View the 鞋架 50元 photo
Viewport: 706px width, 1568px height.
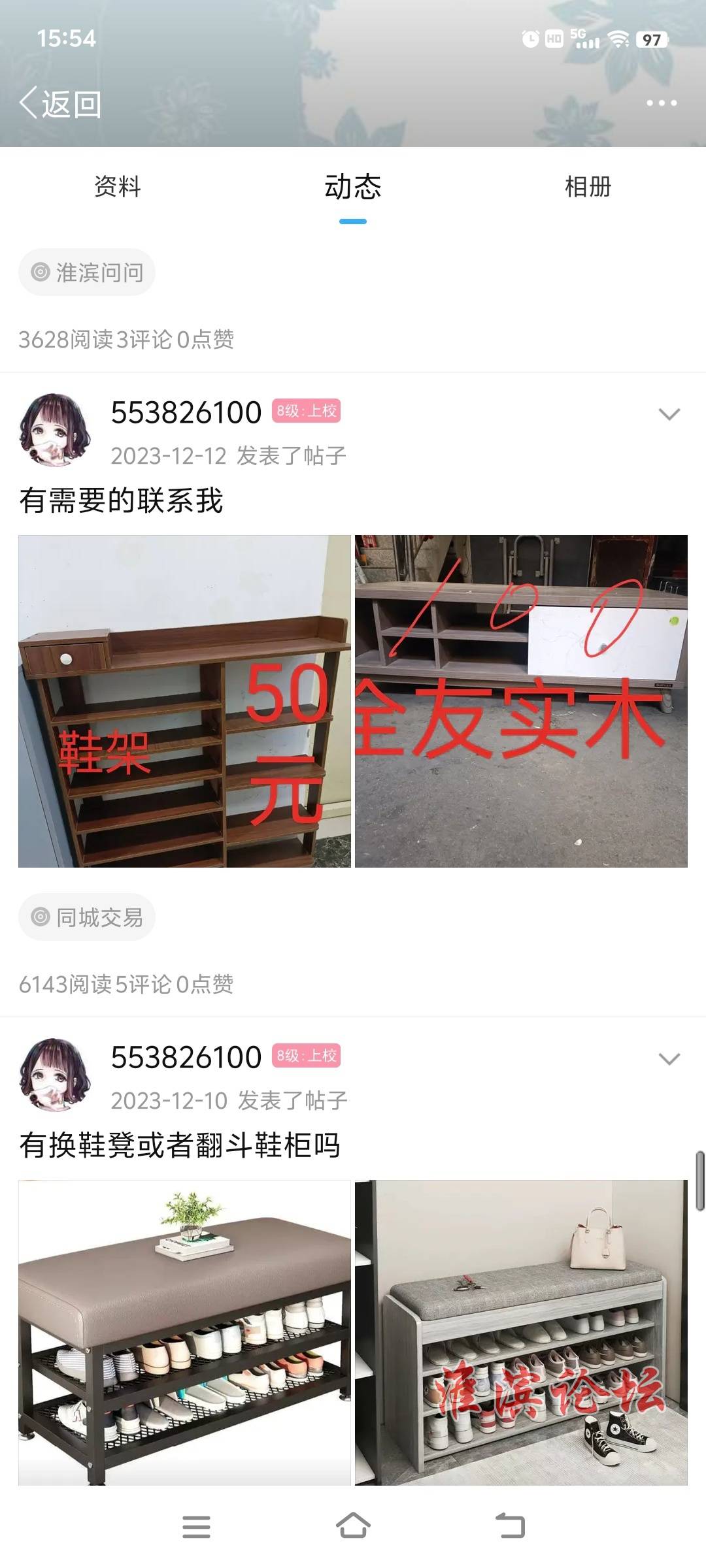click(x=184, y=701)
